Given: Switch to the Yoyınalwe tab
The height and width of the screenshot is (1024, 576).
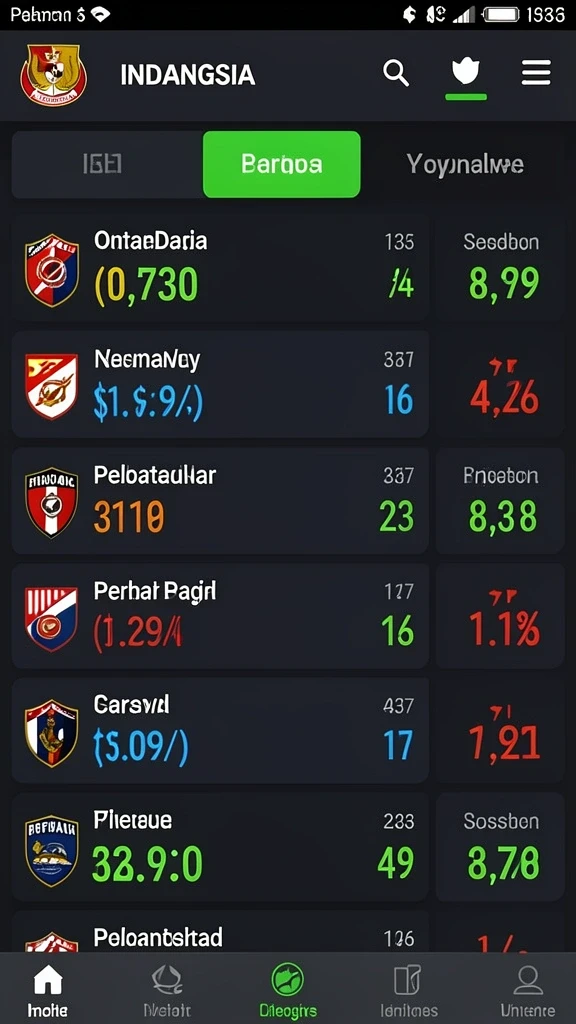Looking at the screenshot, I should [465, 164].
